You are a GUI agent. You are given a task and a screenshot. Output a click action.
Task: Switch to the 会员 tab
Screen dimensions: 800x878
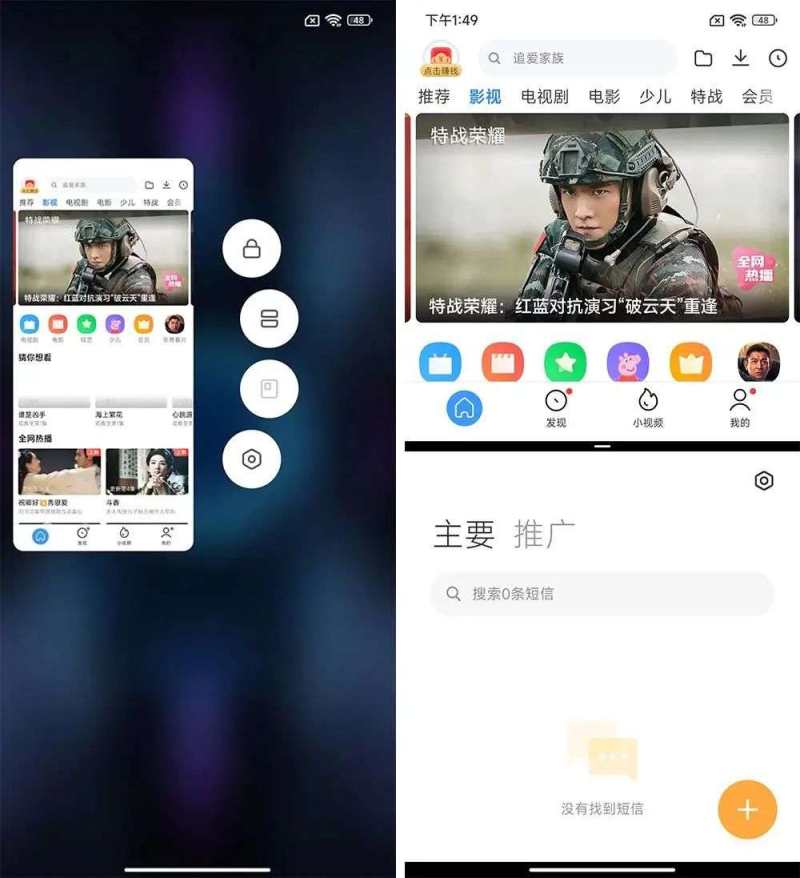[757, 97]
